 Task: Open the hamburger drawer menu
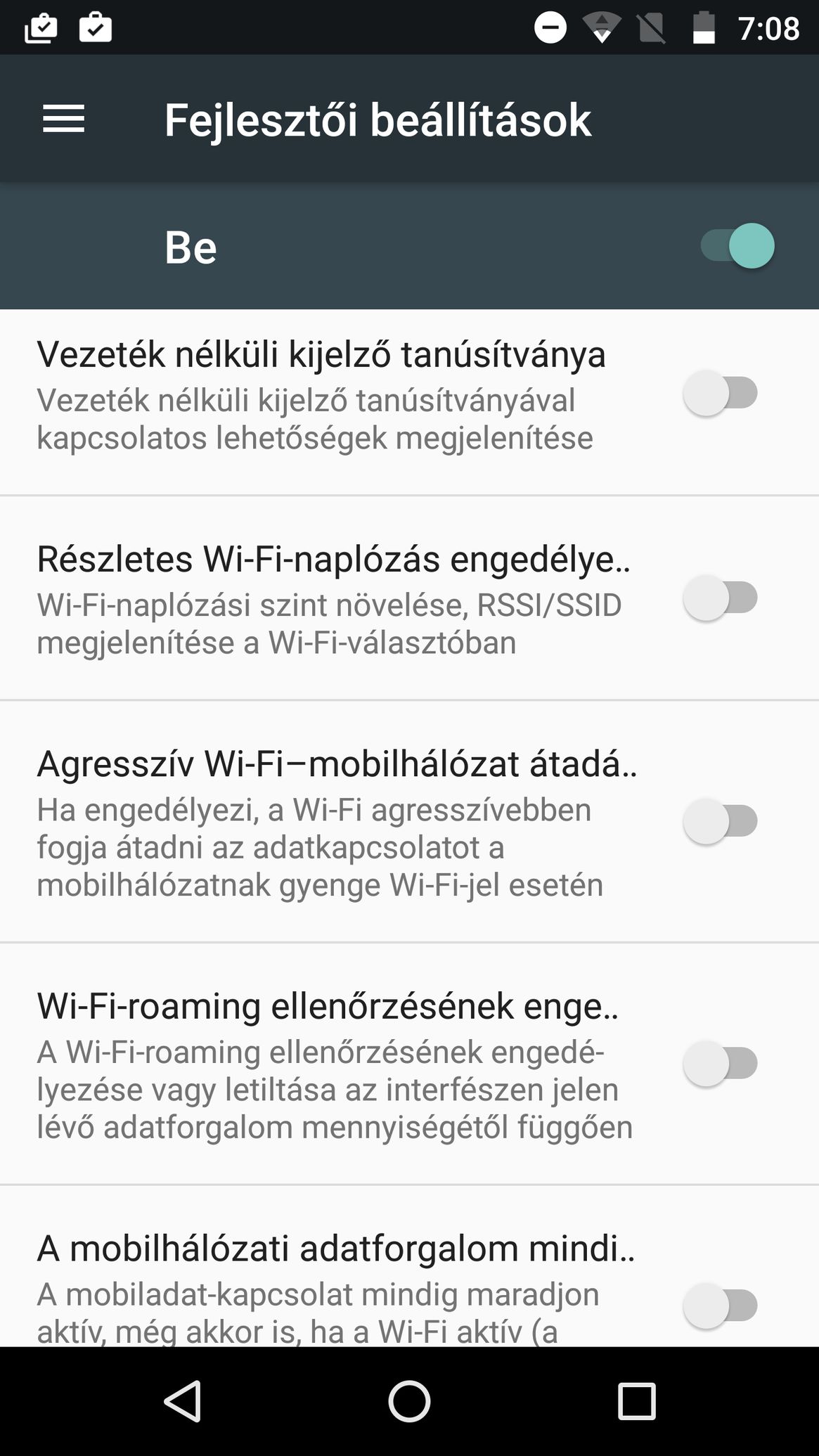63,119
